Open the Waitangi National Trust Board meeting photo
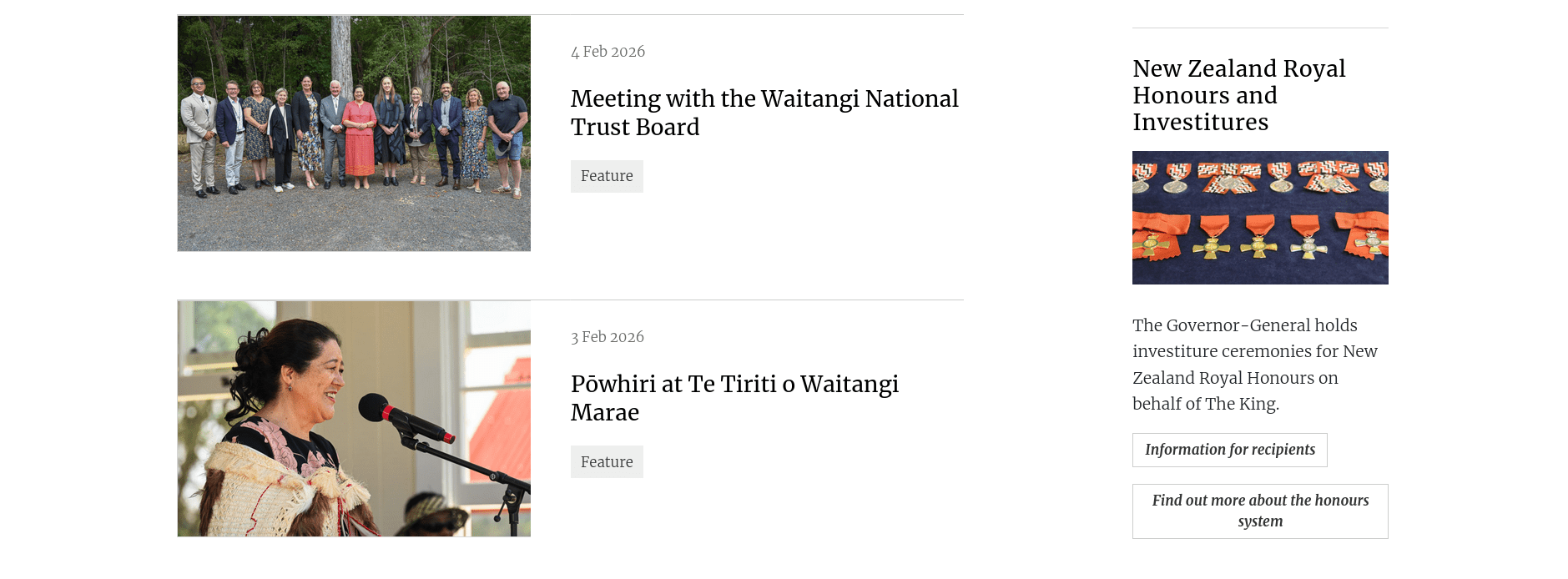 354,133
